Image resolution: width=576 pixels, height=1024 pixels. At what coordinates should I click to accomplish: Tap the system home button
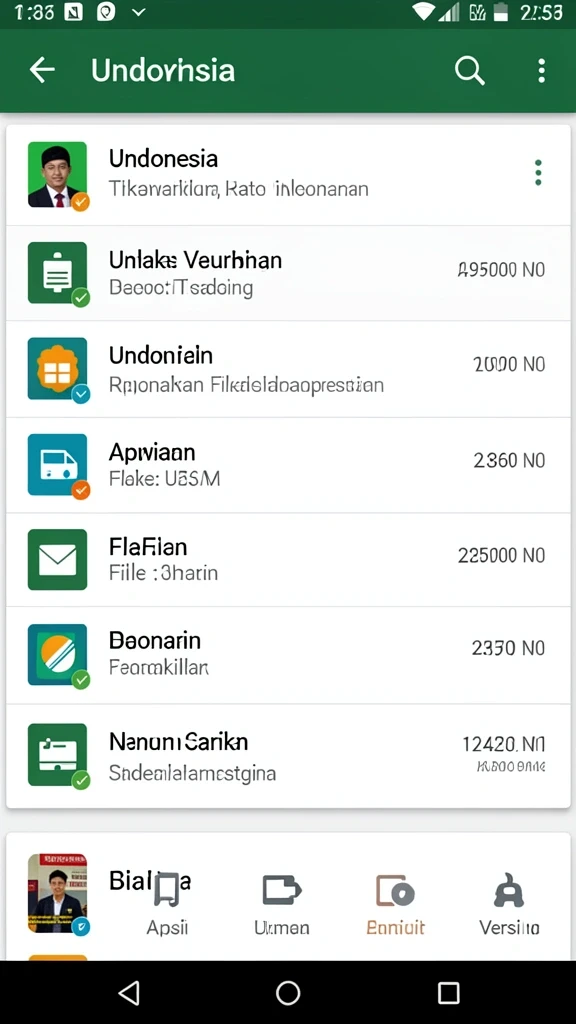pyautogui.click(x=288, y=993)
